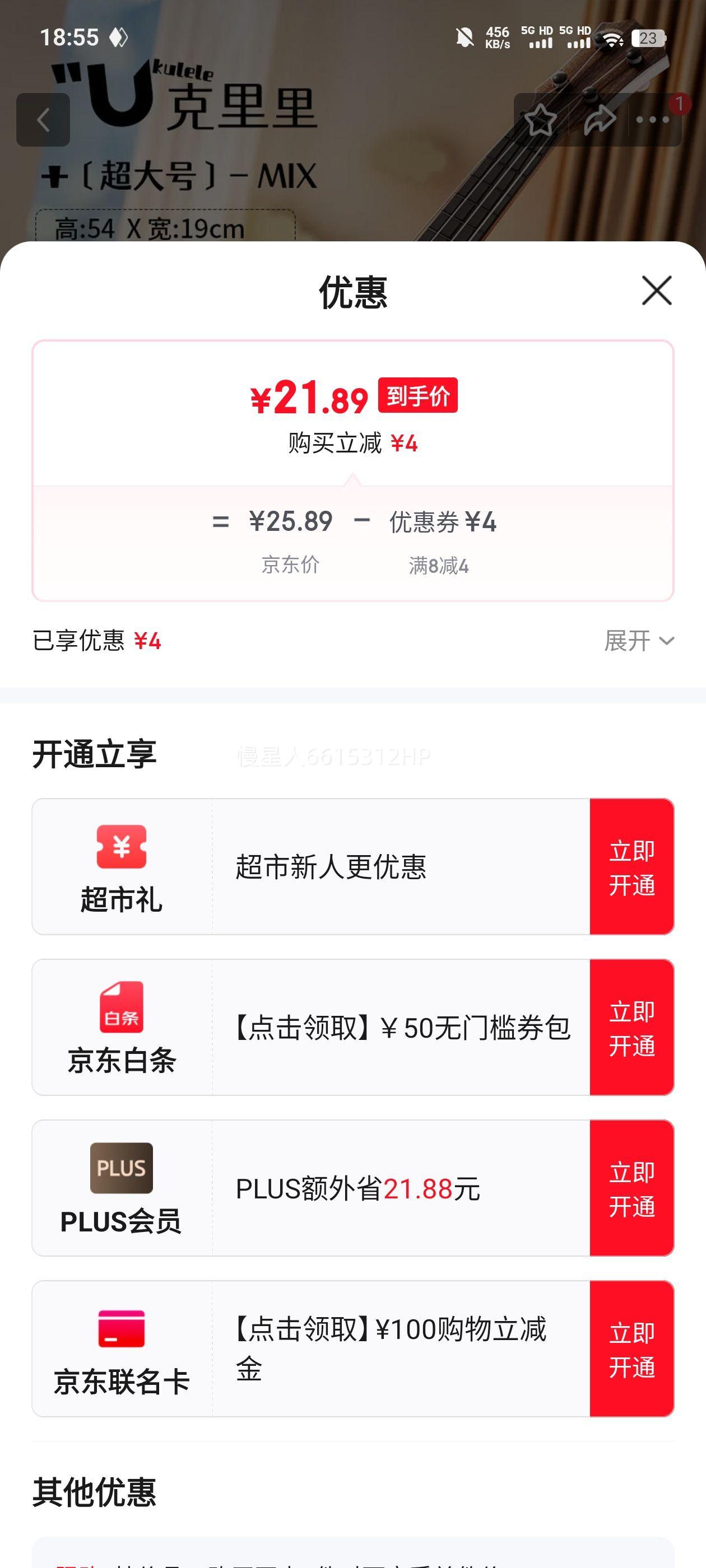
Task: Share this product via the arrow icon
Action: point(600,120)
